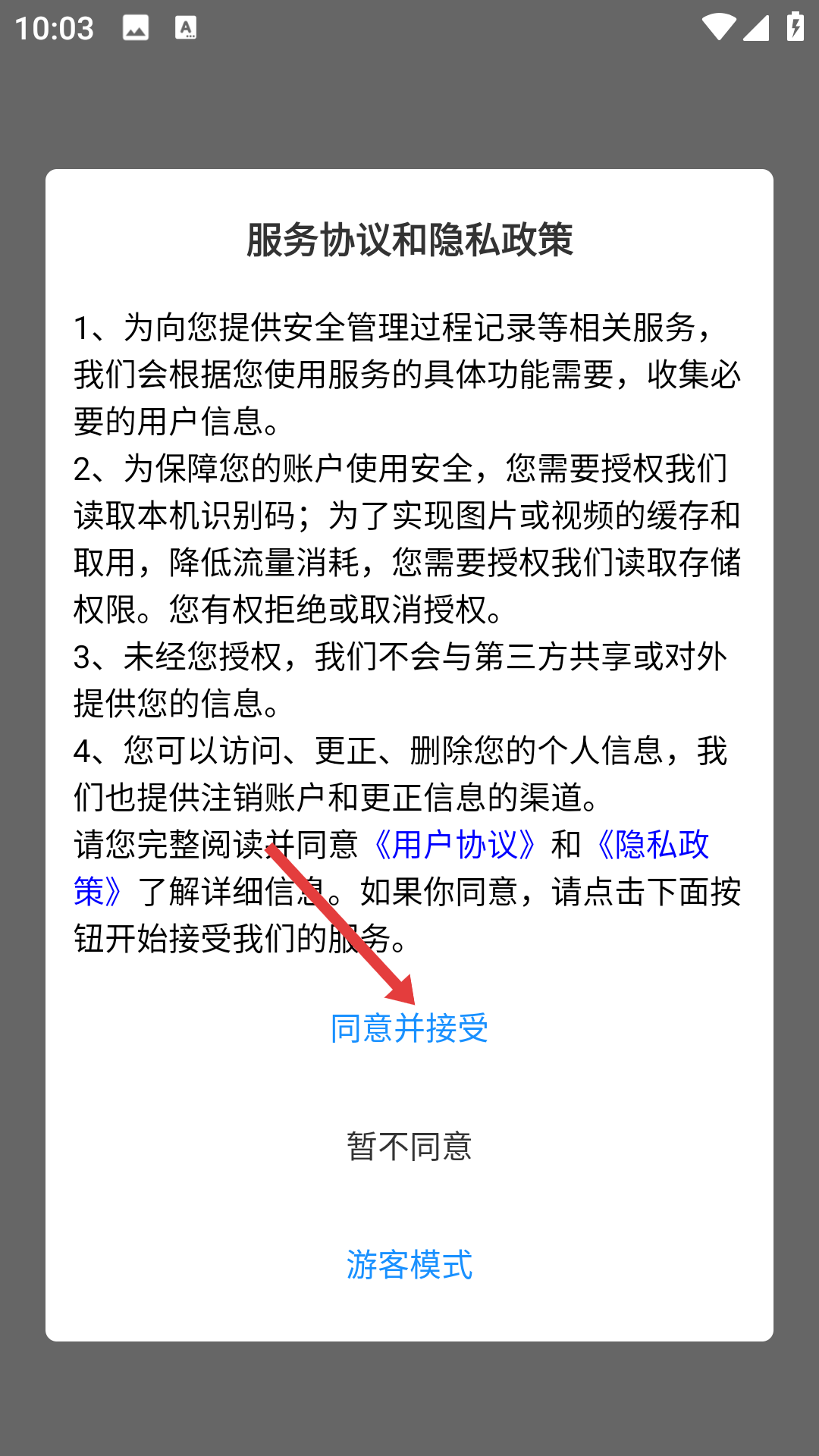
Task: Open the 《隐私政策》 link
Action: 651,845
